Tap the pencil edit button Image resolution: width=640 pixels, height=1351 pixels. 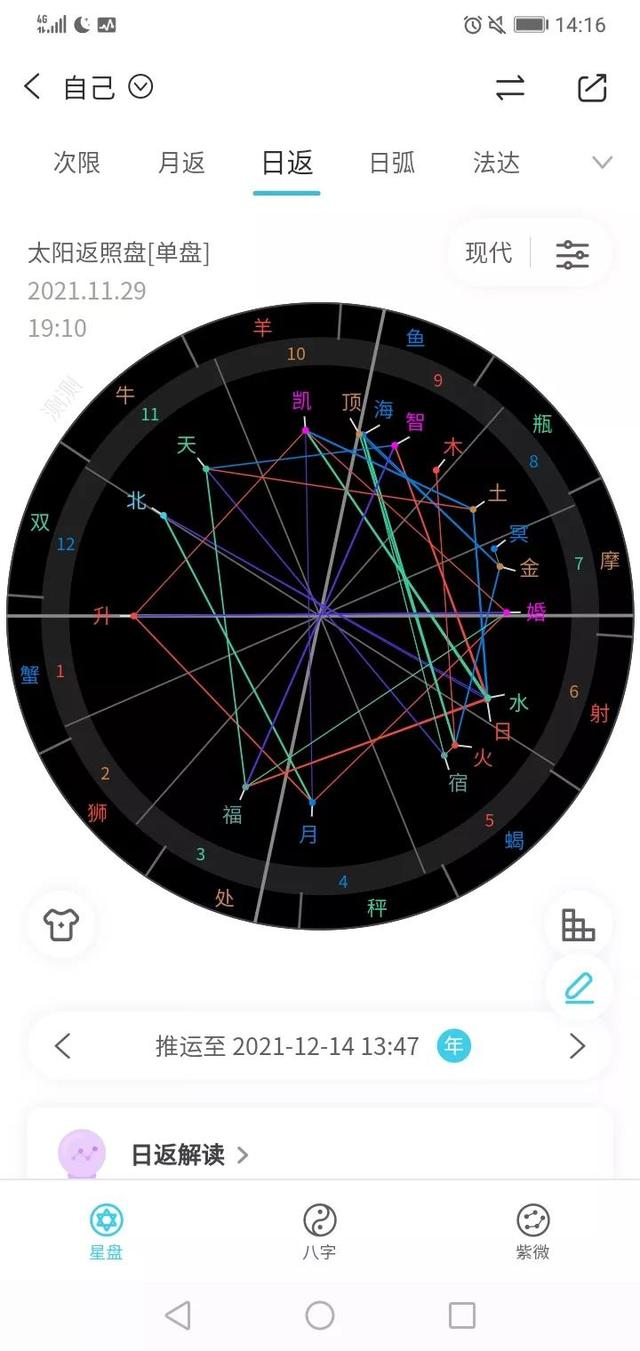579,989
